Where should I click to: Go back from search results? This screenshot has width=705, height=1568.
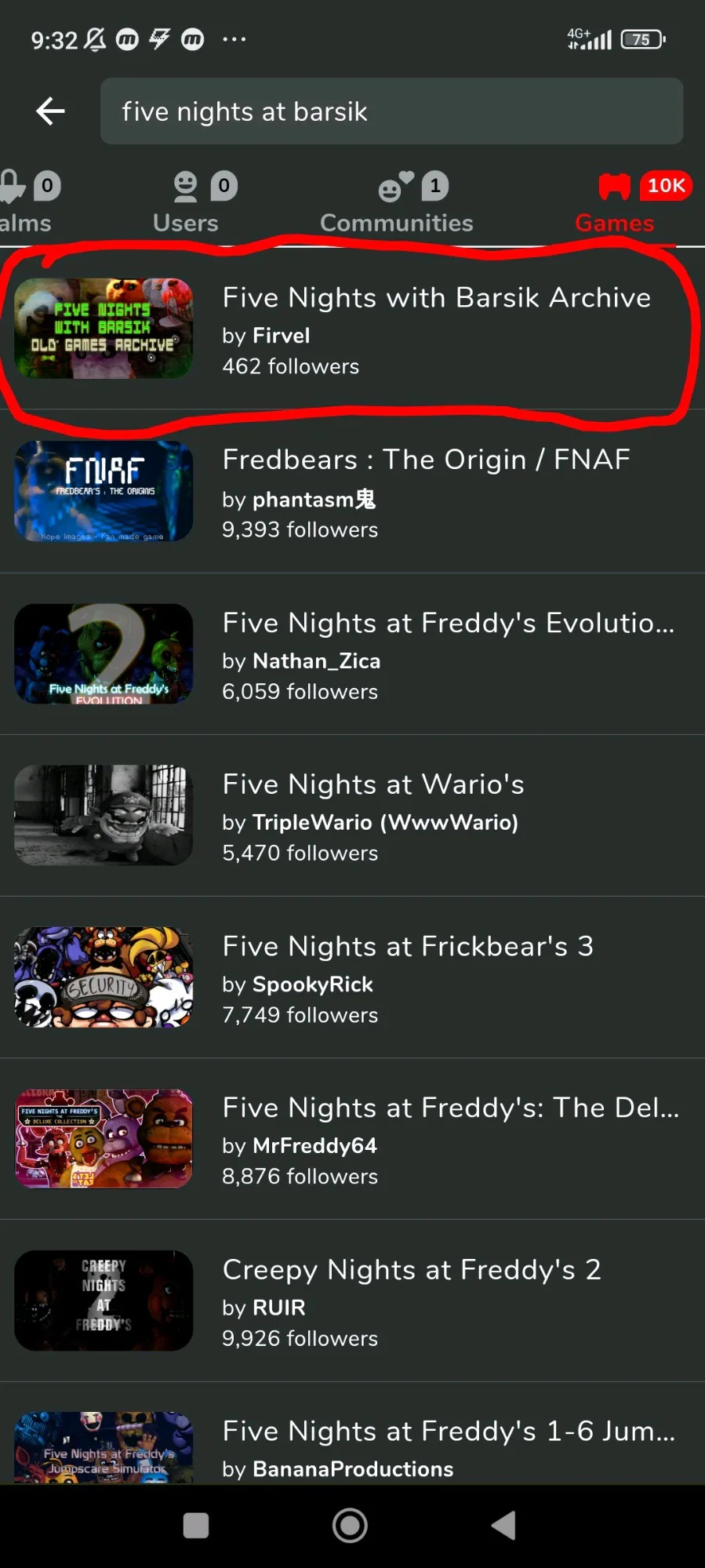pyautogui.click(x=50, y=111)
